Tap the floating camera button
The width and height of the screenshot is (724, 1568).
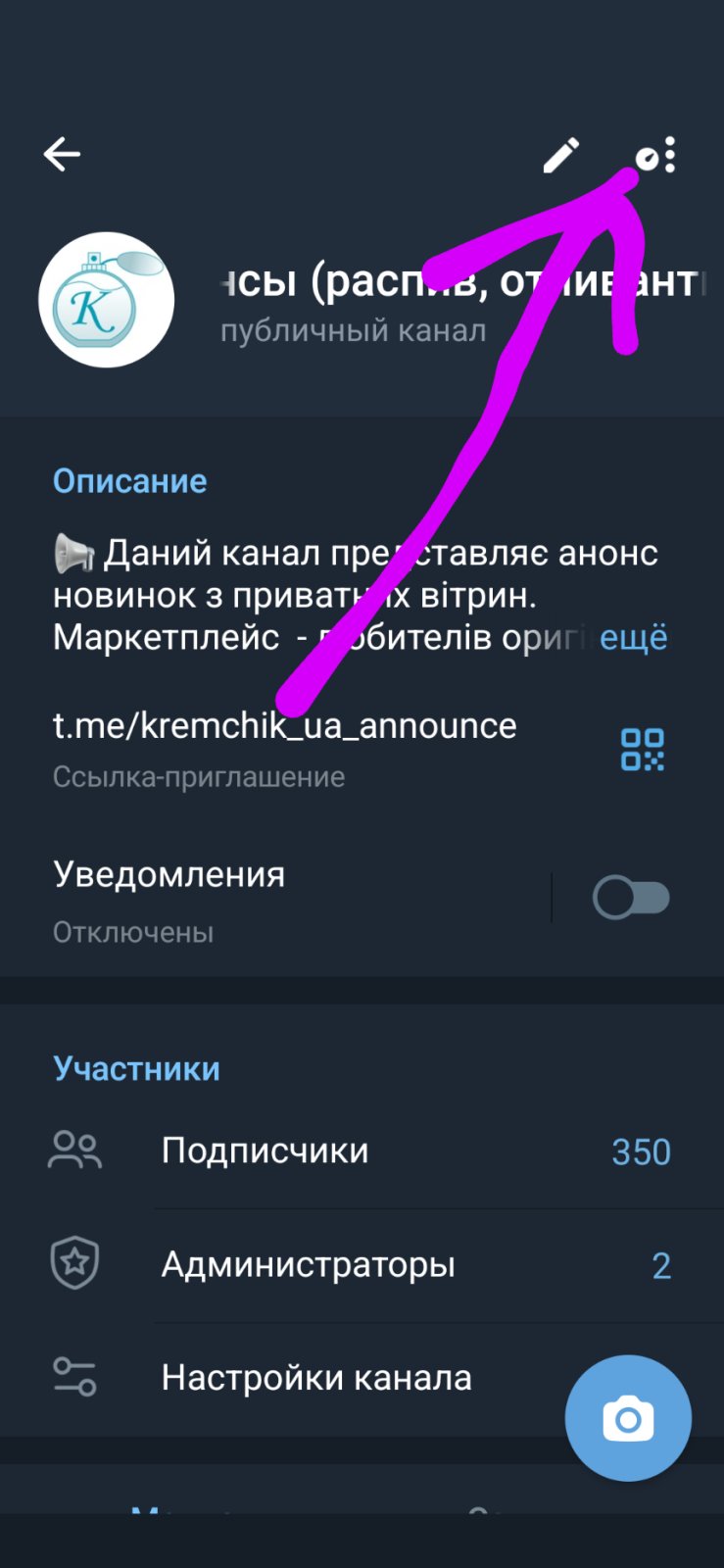pyautogui.click(x=628, y=1418)
